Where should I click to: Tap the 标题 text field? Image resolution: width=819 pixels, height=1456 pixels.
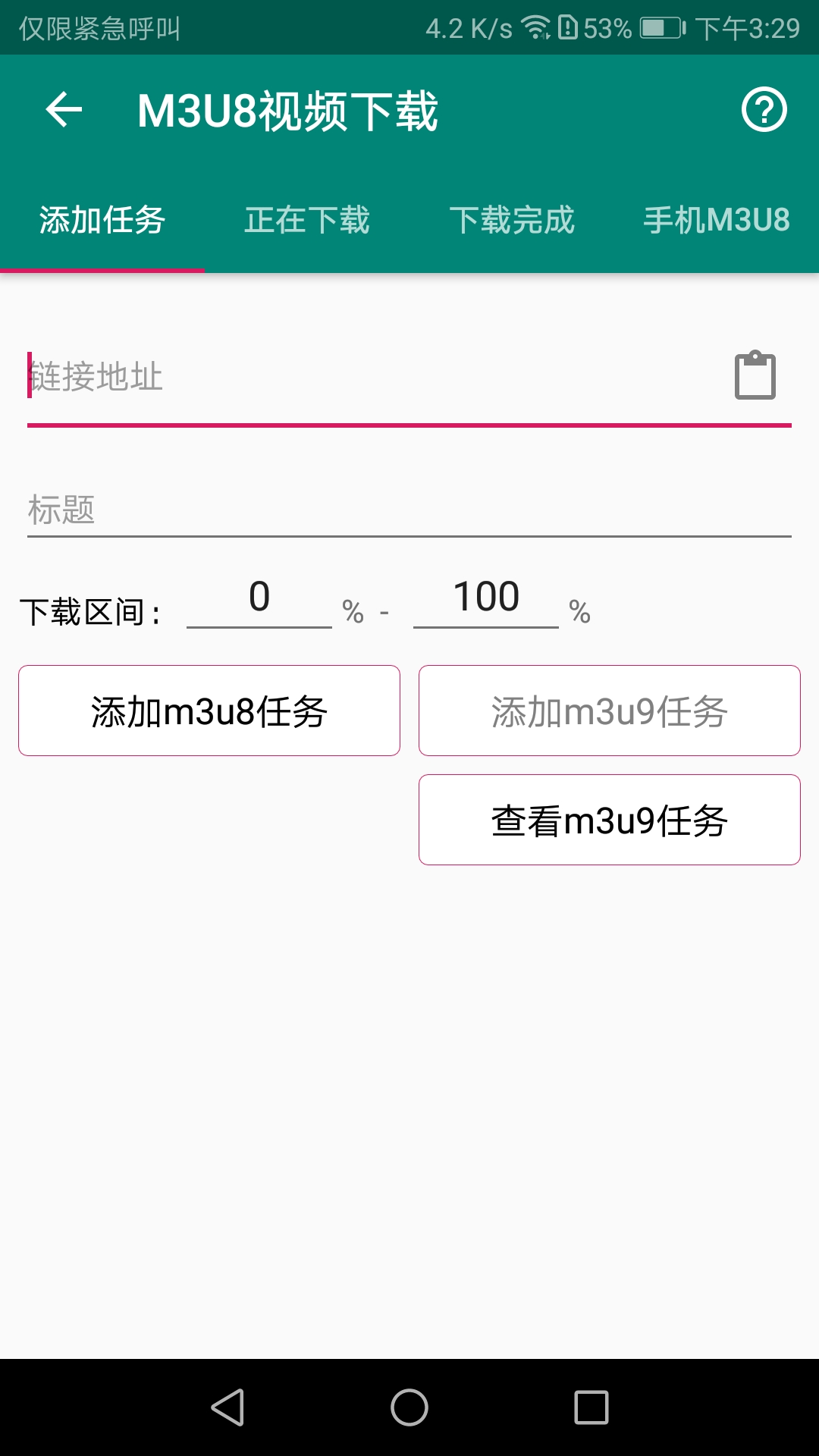[409, 510]
